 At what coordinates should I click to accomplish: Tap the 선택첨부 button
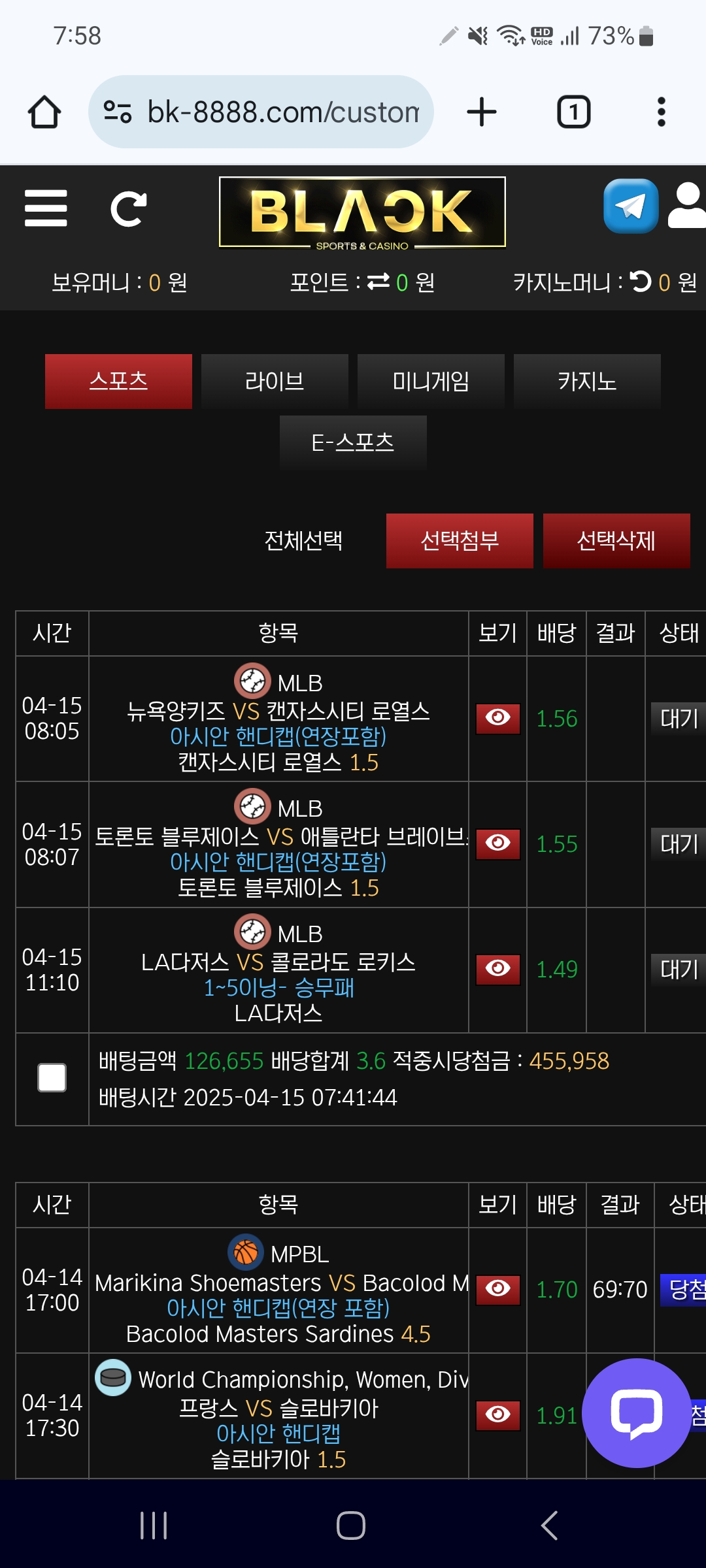pos(460,541)
